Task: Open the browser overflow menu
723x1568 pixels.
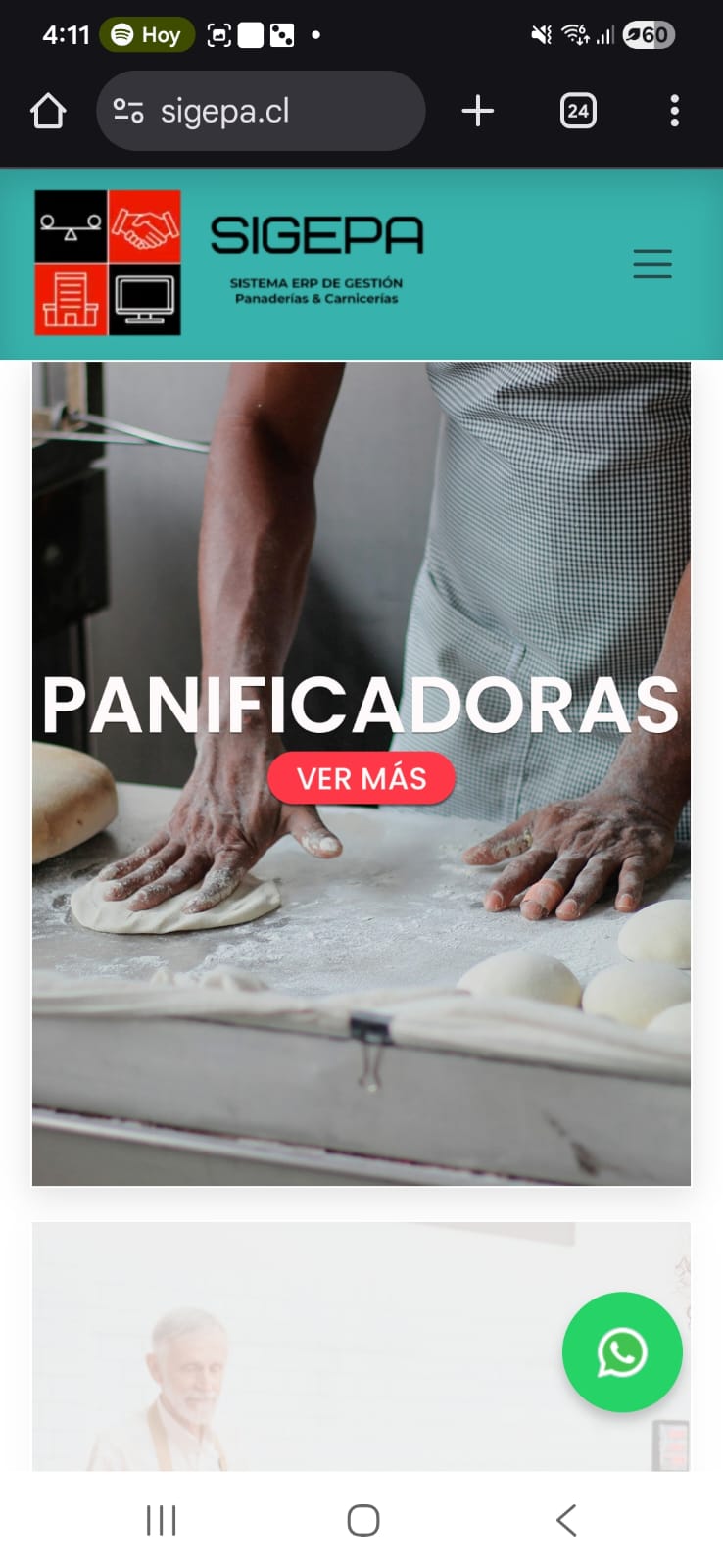Action: (x=674, y=111)
